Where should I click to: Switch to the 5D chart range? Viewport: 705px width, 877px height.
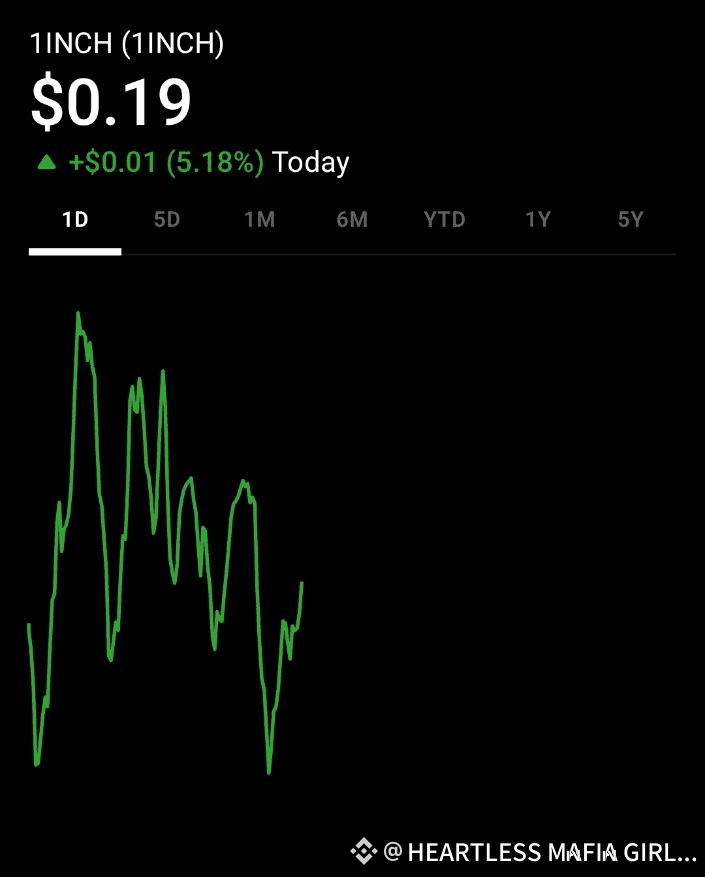coord(167,220)
